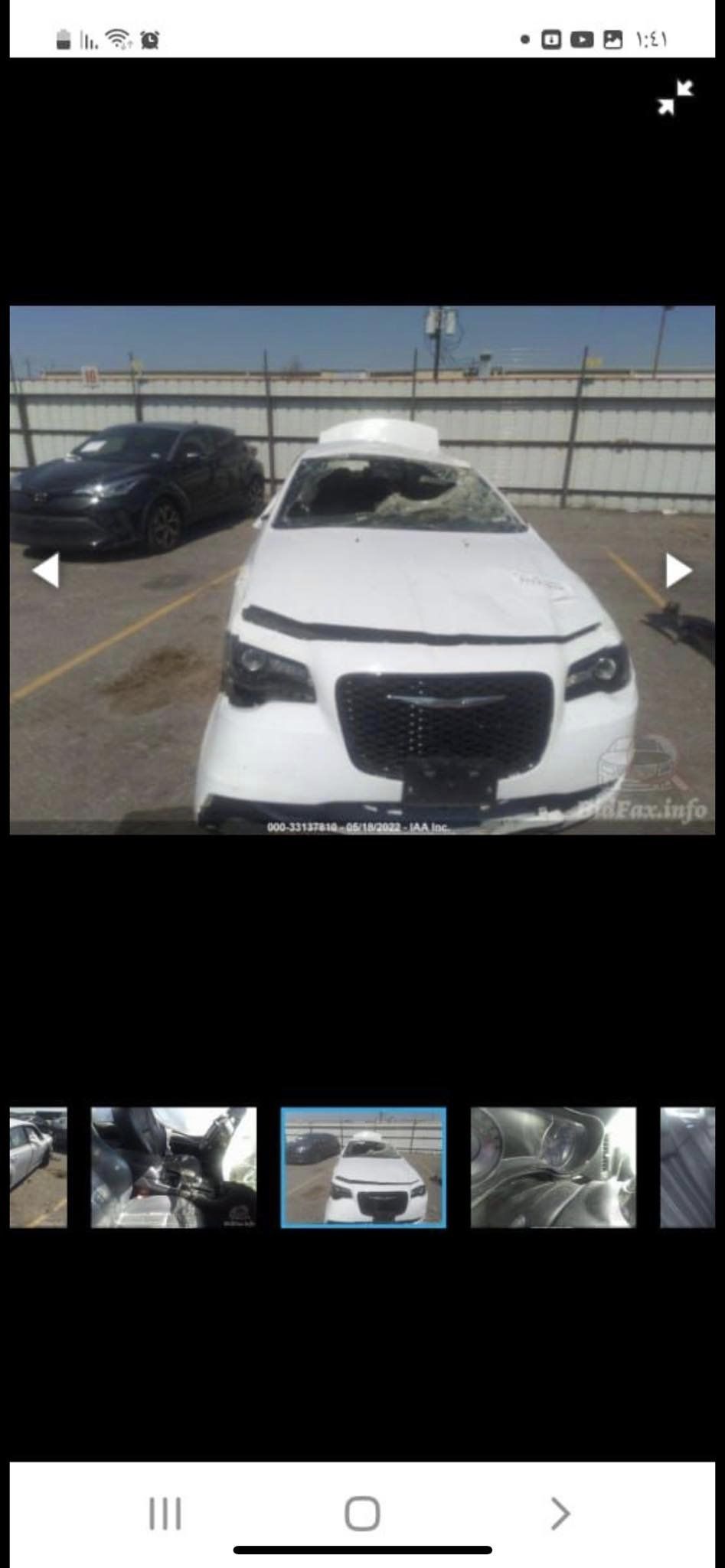The width and height of the screenshot is (725, 1568).
Task: Open the partially visible rightmost thumbnail
Action: pos(687,1167)
